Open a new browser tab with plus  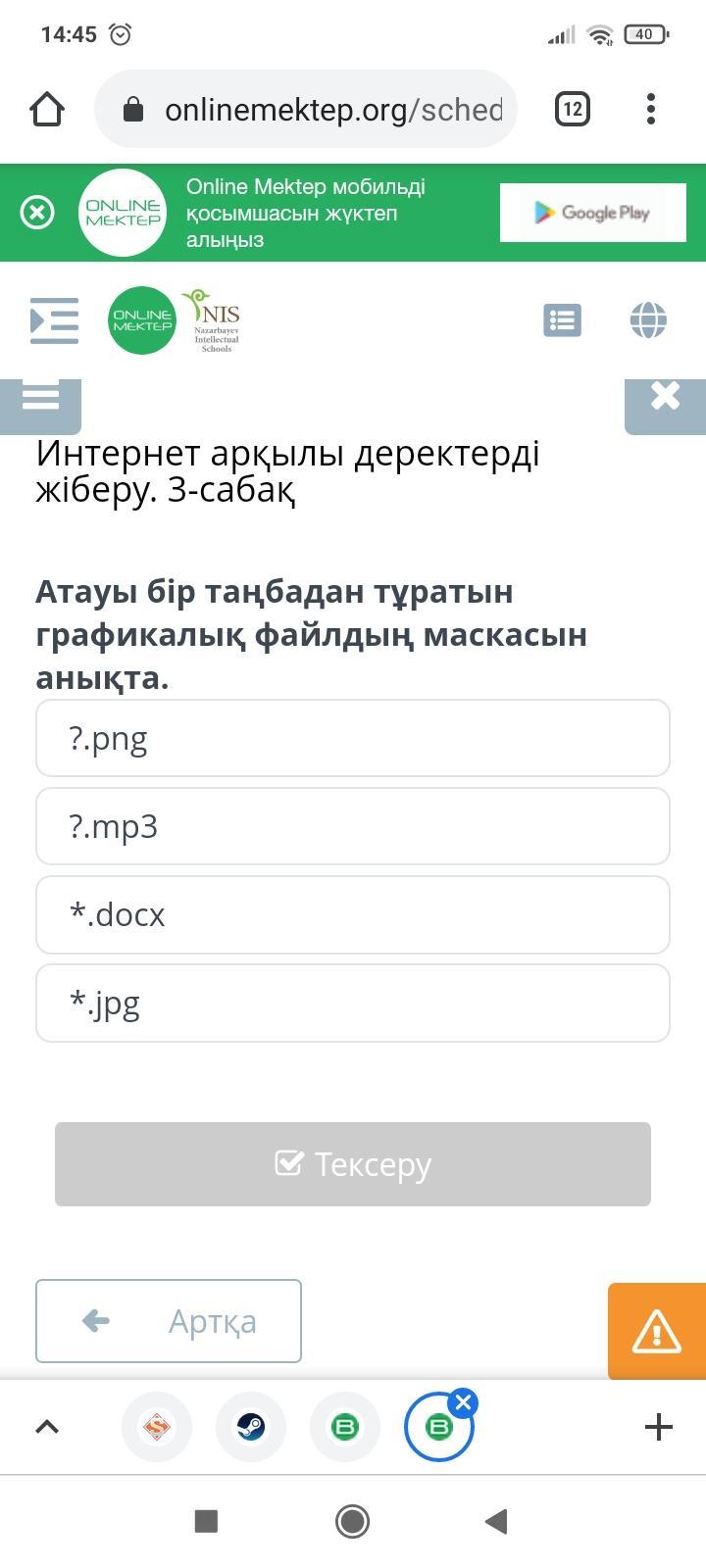(x=658, y=1427)
